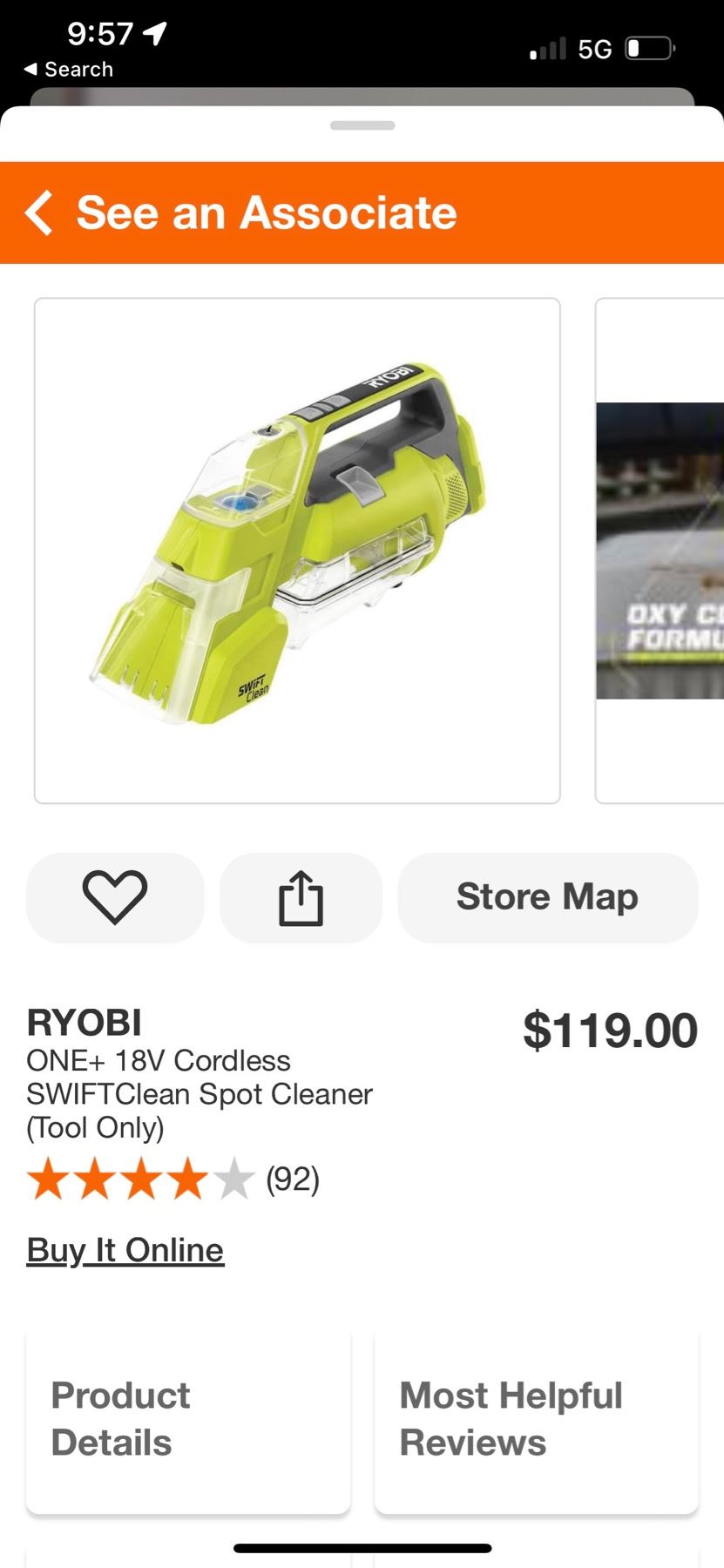This screenshot has width=724, height=1568.
Task: Tap the Buy It Online link
Action: point(125,1250)
